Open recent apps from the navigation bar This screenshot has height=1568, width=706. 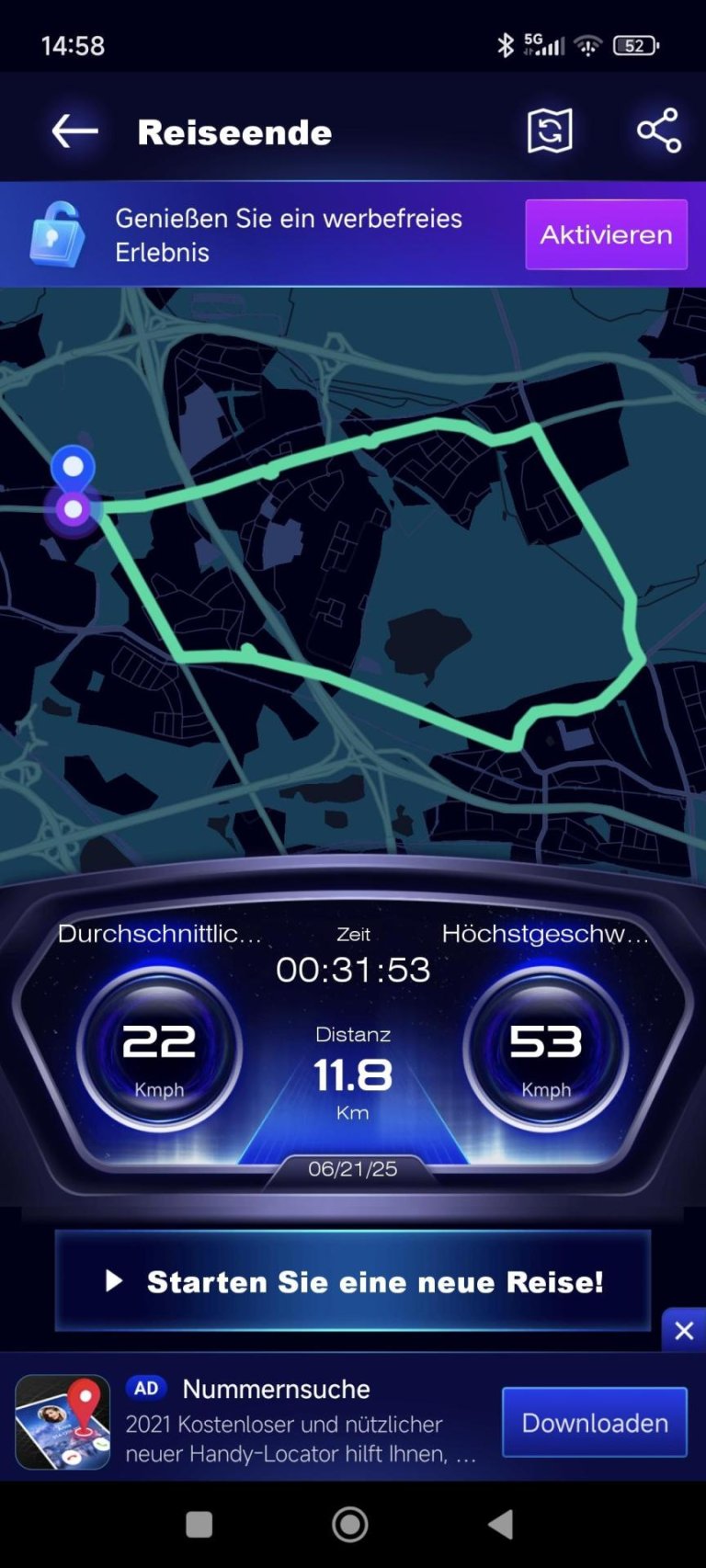199,1525
